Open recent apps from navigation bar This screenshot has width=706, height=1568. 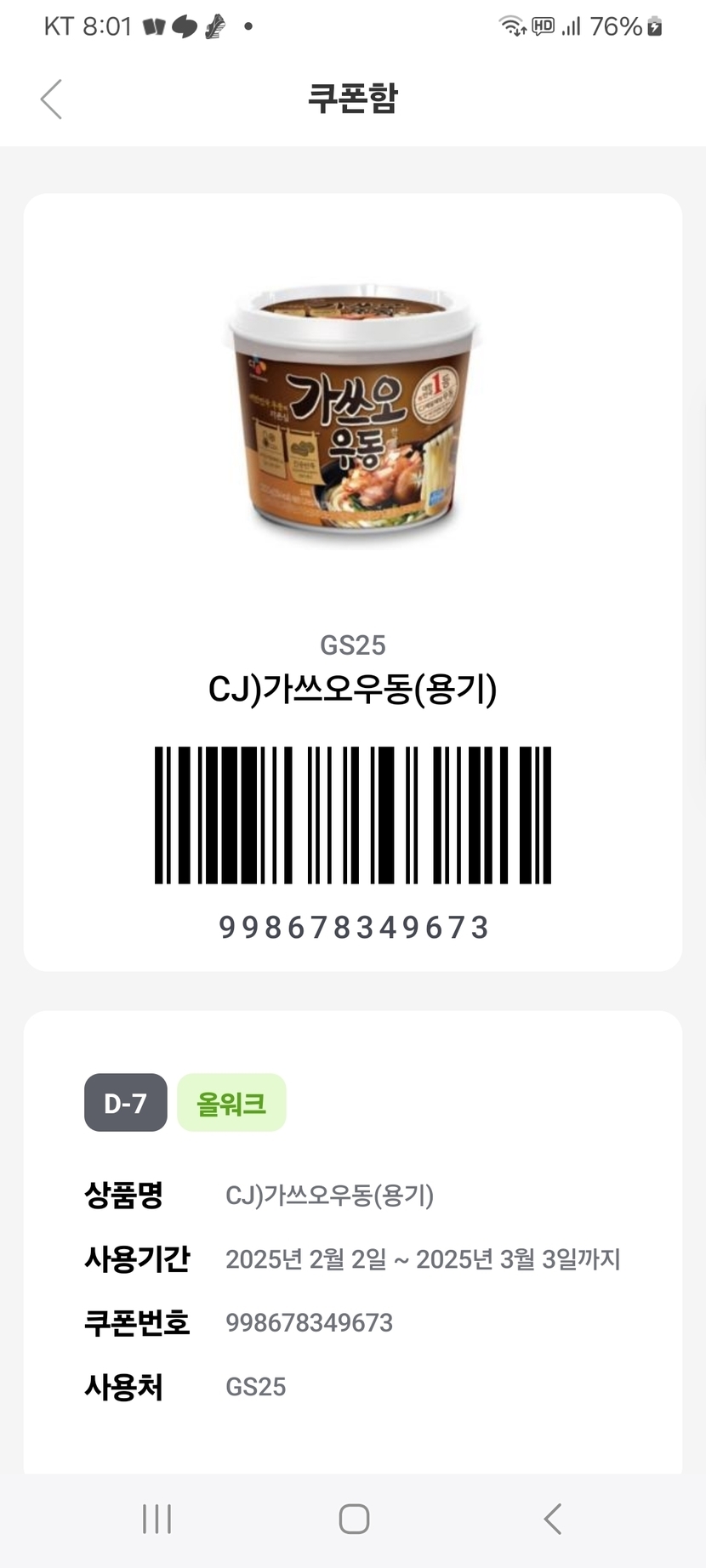(x=157, y=1518)
